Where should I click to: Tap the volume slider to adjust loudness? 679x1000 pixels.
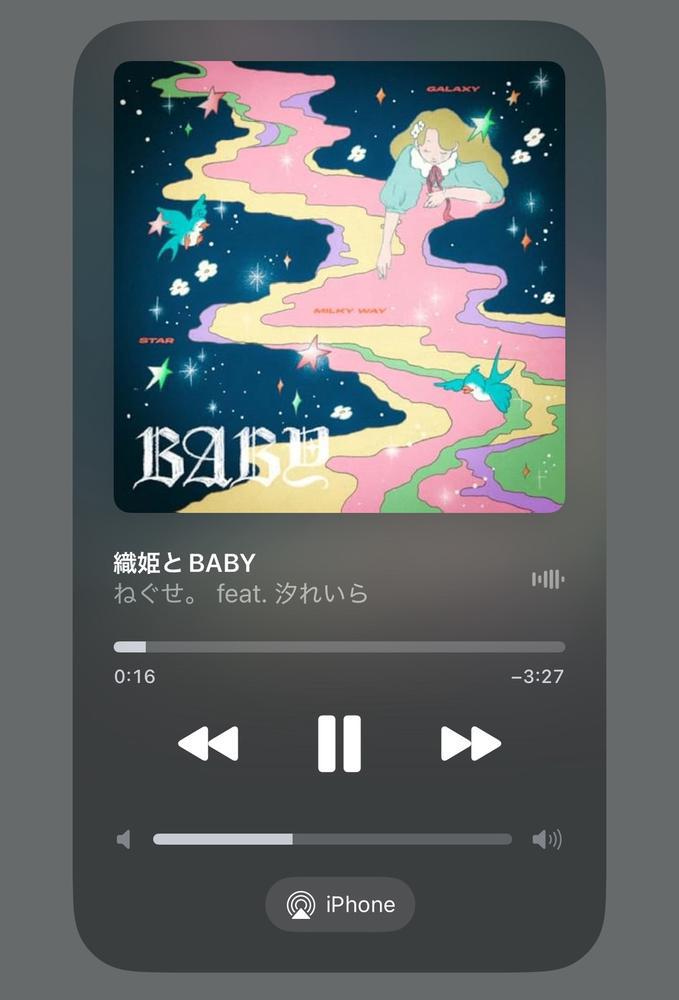(332, 839)
